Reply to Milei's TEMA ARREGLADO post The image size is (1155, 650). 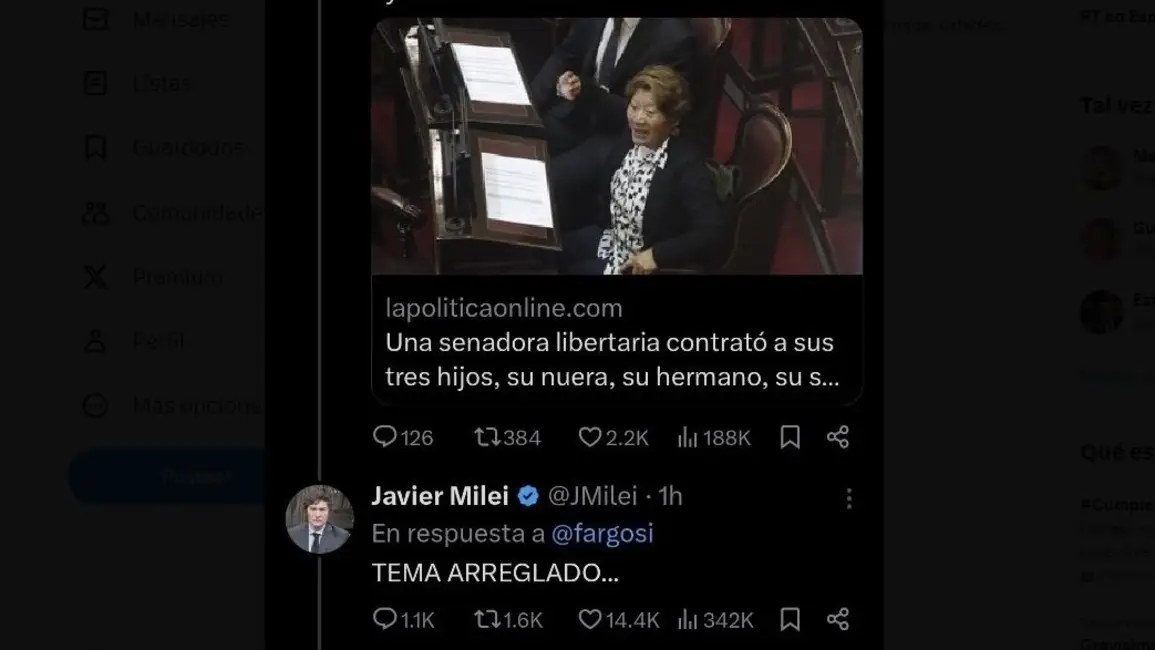[385, 620]
